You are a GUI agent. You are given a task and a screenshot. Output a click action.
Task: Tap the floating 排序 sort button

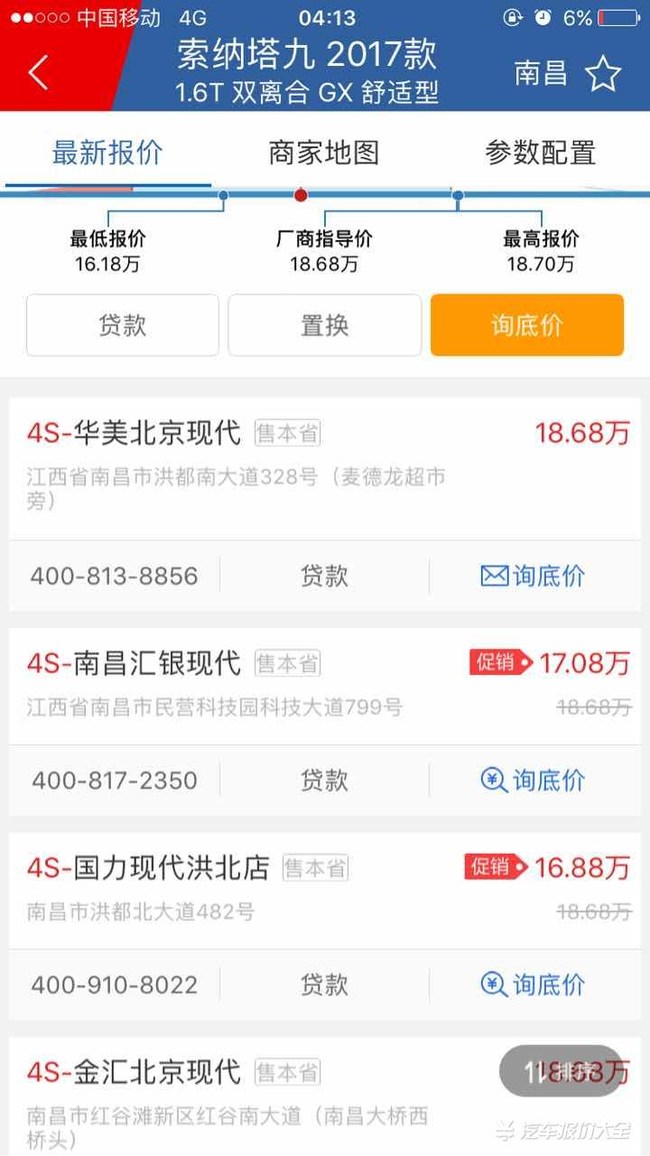click(x=562, y=1071)
